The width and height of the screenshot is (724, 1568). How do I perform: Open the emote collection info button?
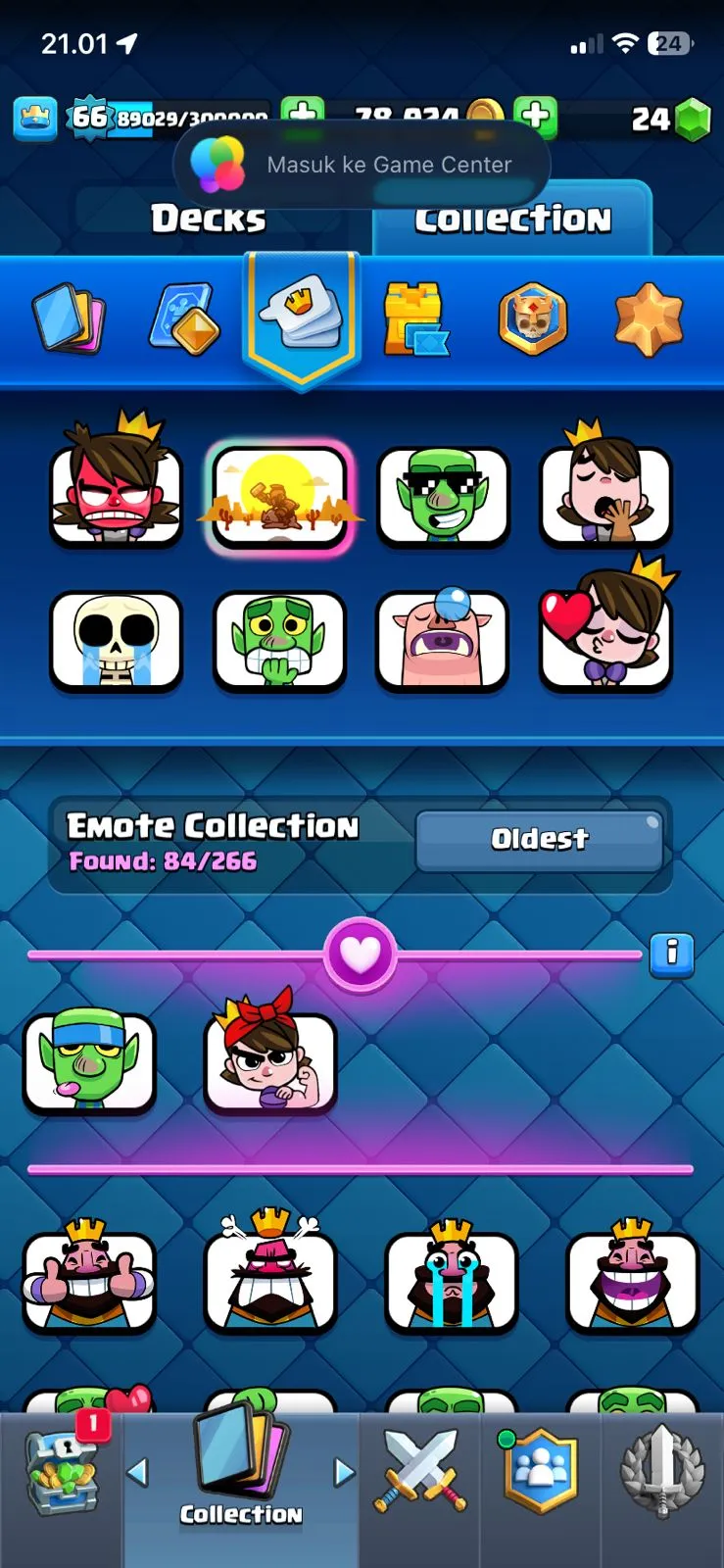click(671, 953)
